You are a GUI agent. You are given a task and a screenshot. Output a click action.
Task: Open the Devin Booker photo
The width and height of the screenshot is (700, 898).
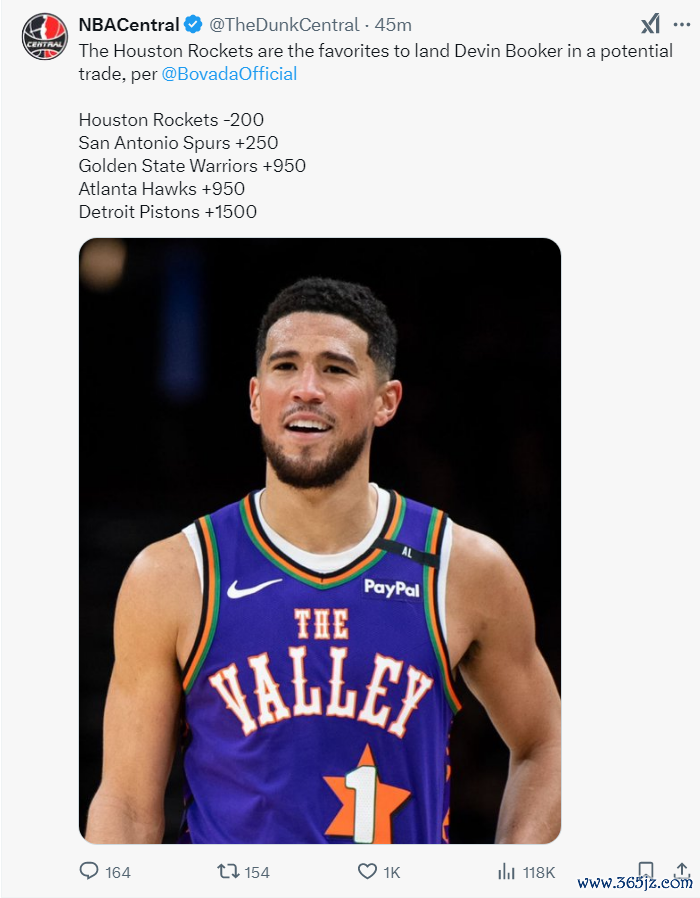point(320,540)
